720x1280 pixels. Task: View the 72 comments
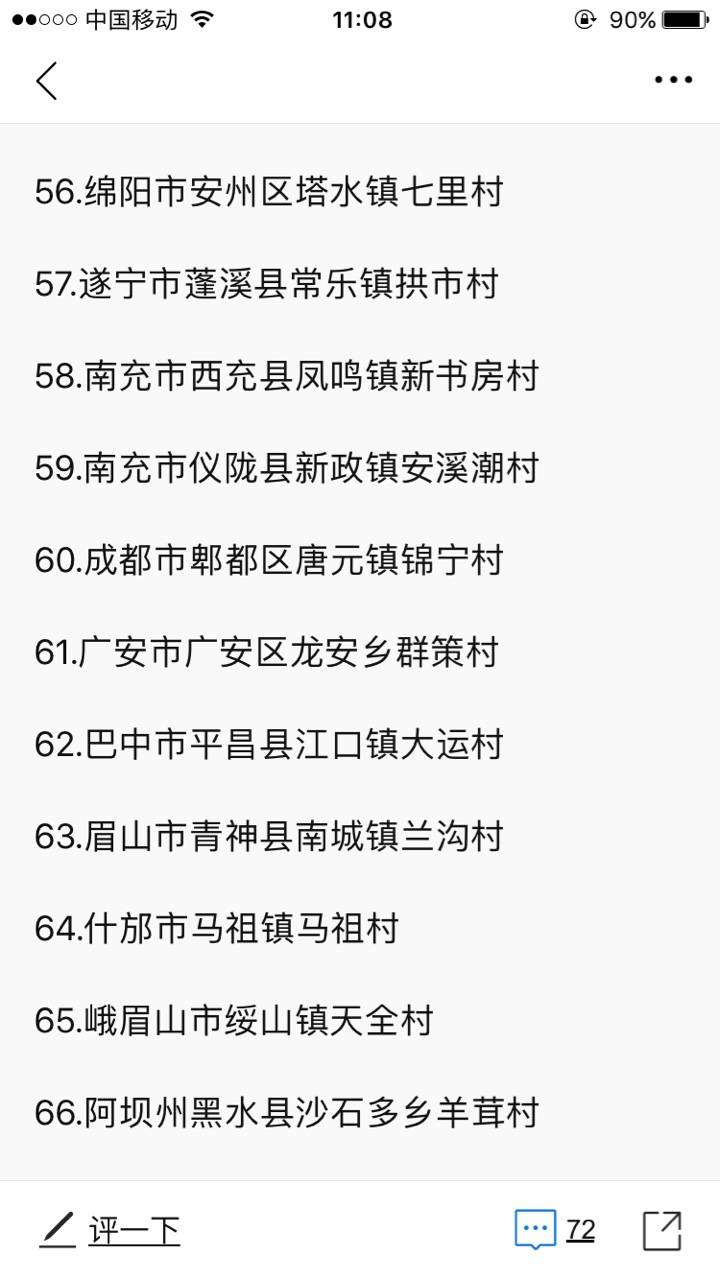point(555,1230)
